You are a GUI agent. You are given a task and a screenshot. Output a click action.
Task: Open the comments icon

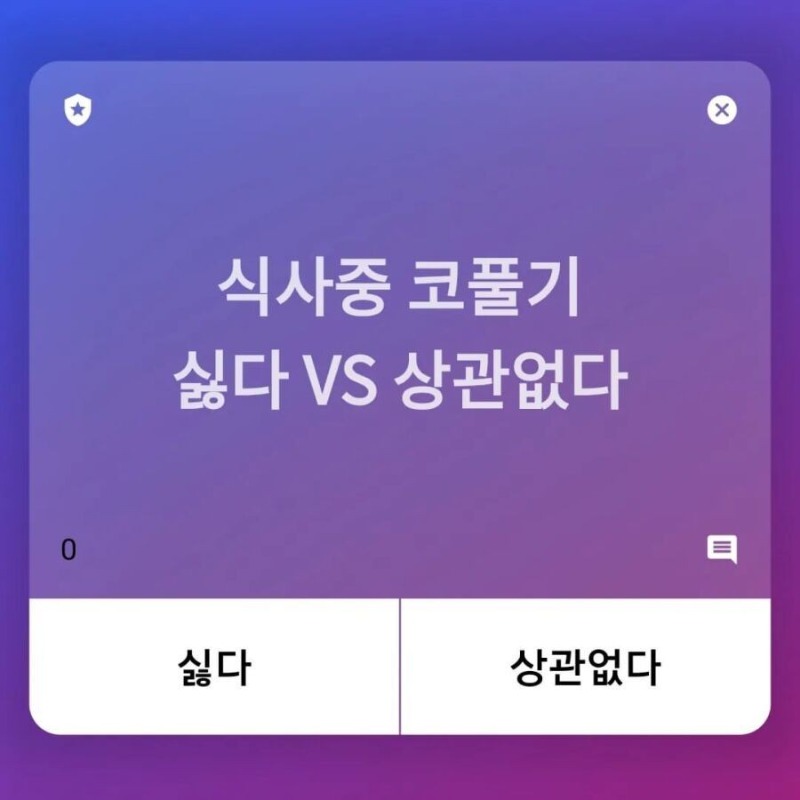point(721,549)
